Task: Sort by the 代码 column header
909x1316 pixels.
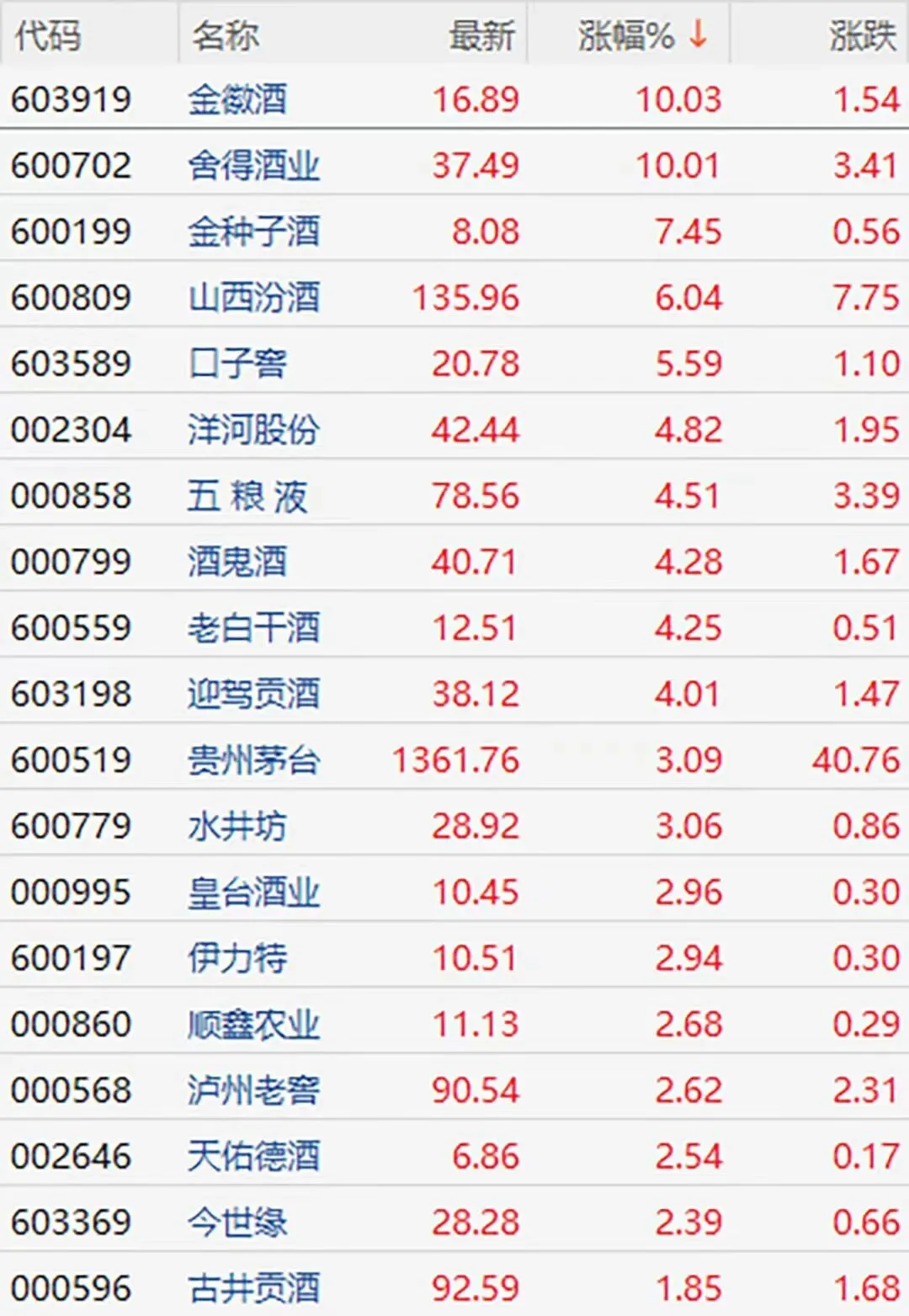Action: 47,34
